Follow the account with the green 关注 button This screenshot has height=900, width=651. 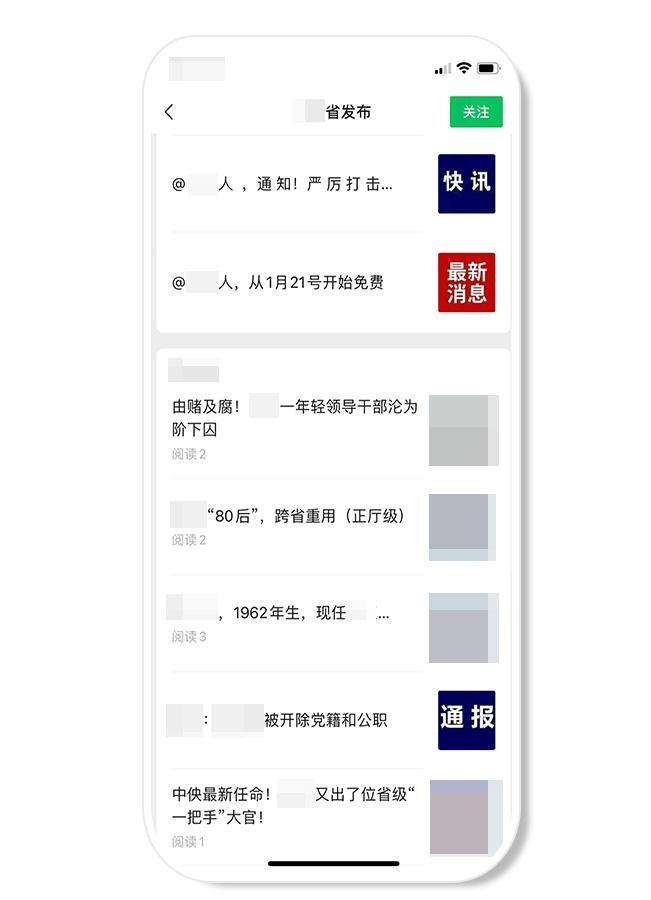click(476, 112)
